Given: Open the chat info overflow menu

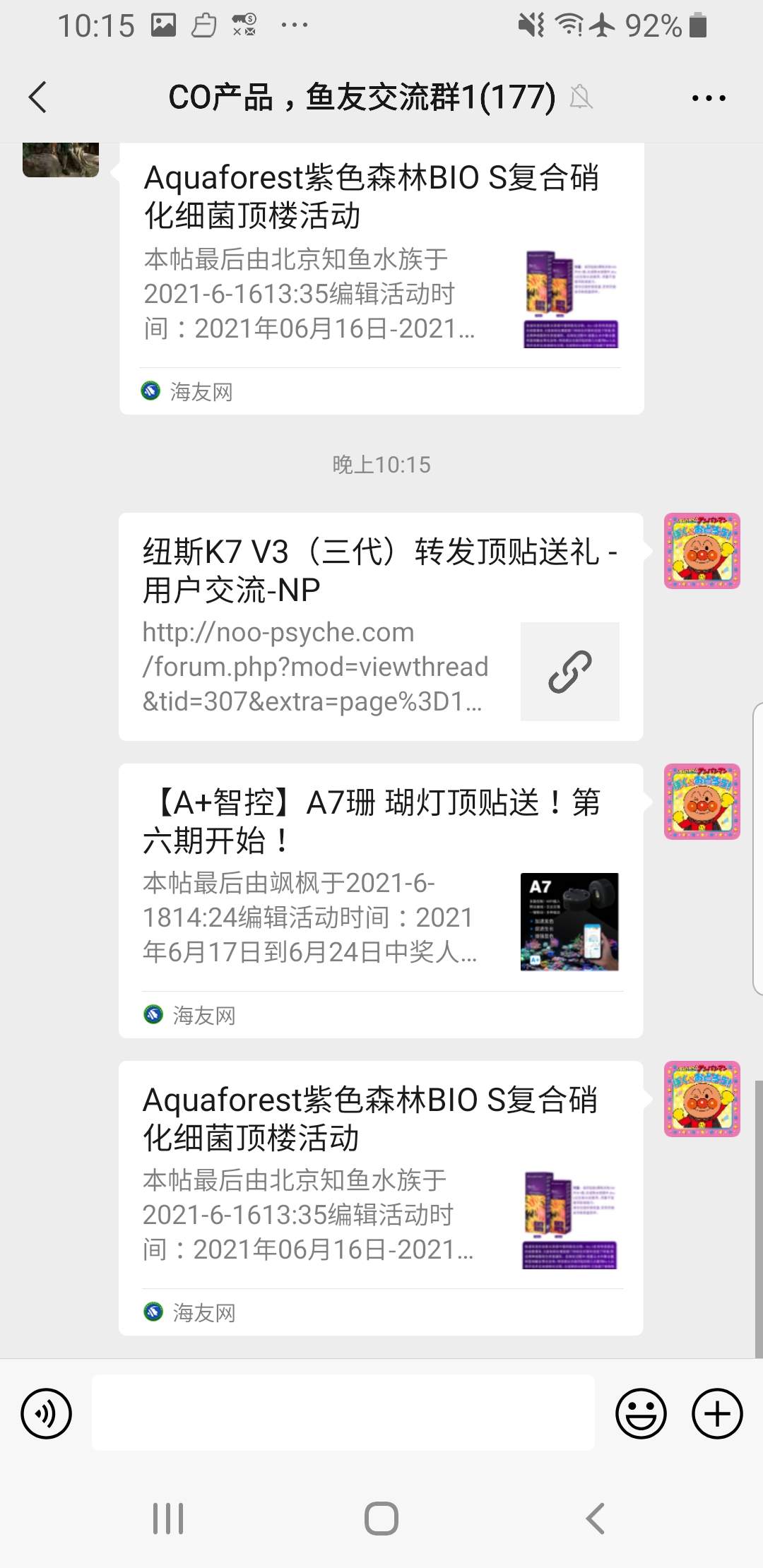Looking at the screenshot, I should click(x=709, y=98).
